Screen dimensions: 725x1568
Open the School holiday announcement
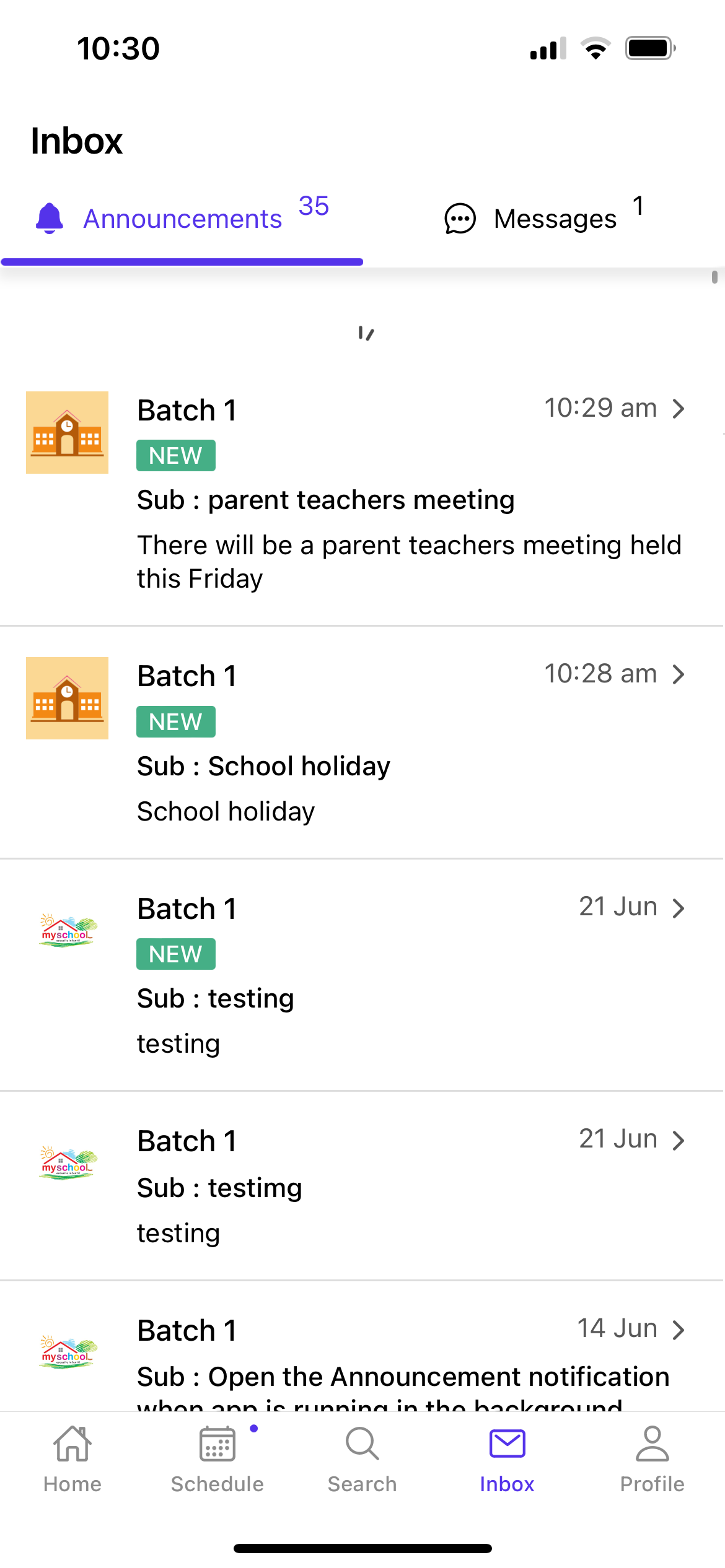click(x=362, y=742)
